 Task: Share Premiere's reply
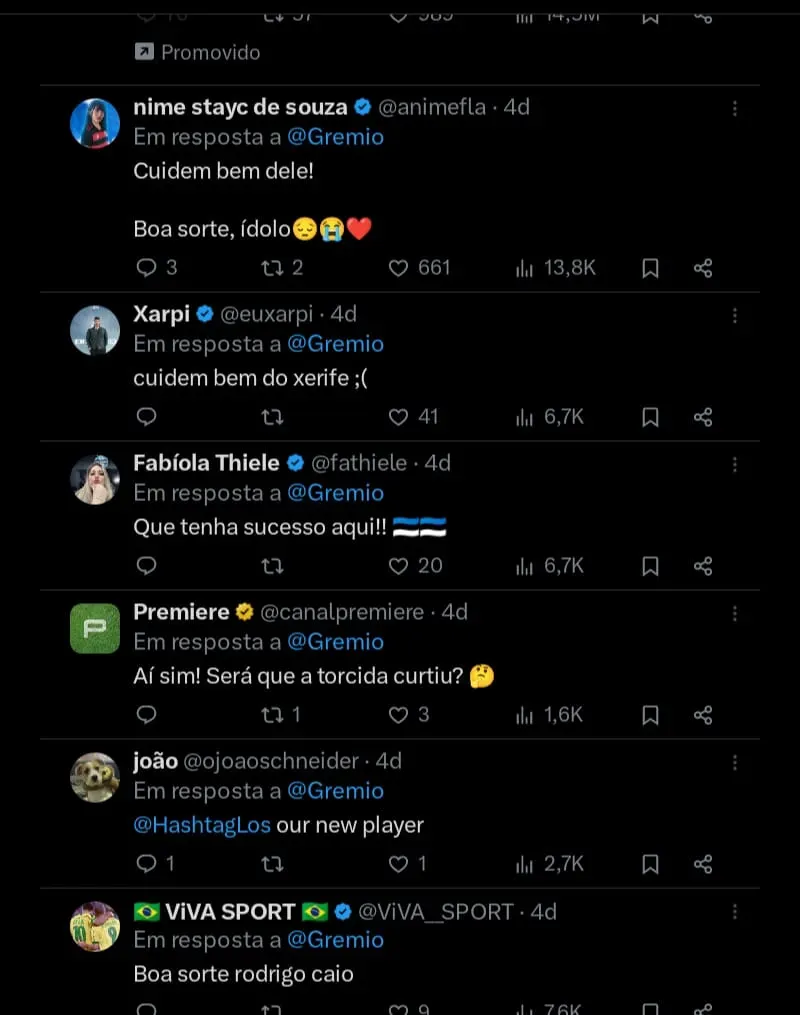coord(703,715)
